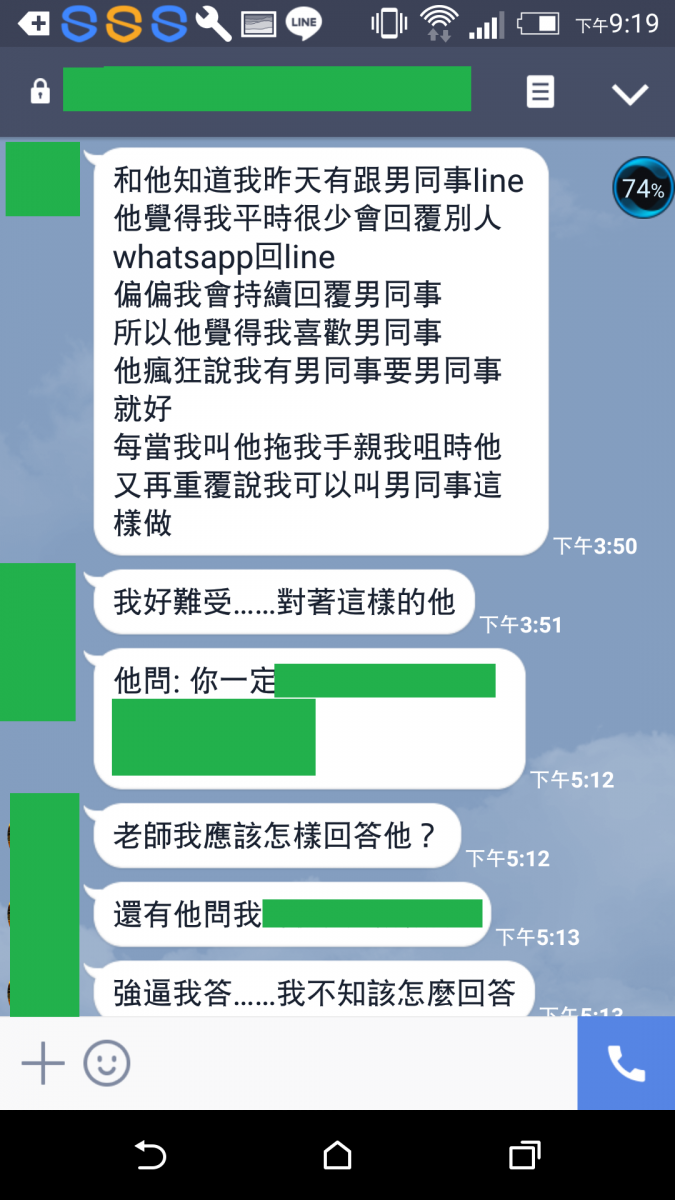This screenshot has height=1200, width=675.
Task: Open the recent apps overview
Action: point(524,1156)
